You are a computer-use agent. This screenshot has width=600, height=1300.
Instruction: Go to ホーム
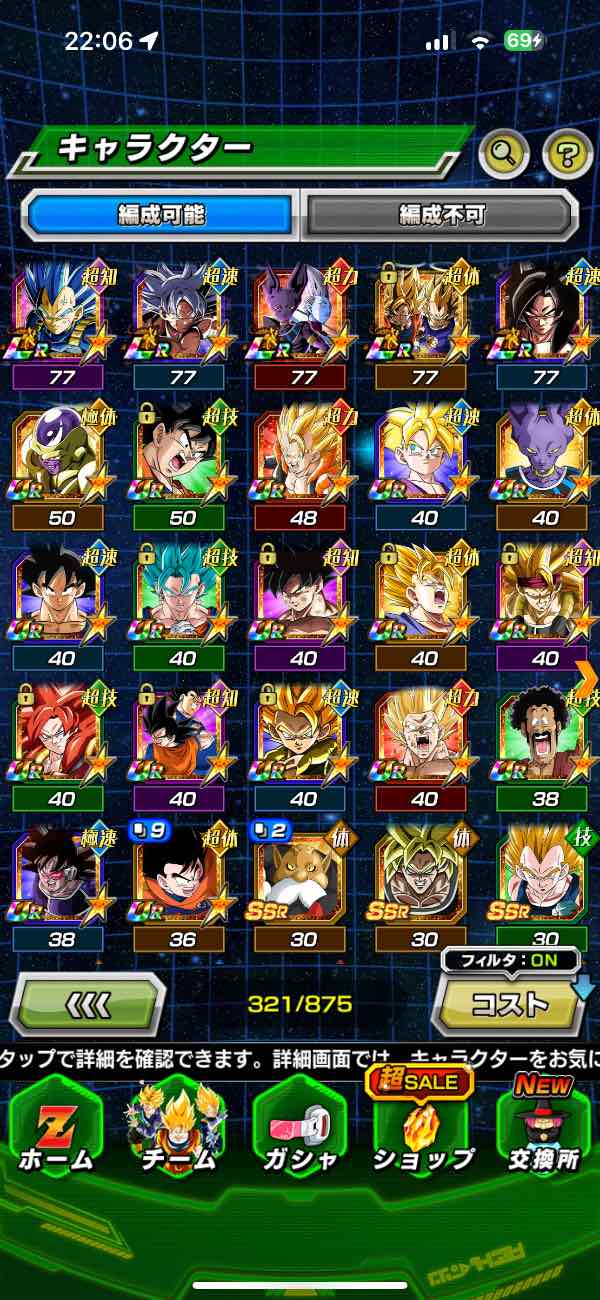56,1130
